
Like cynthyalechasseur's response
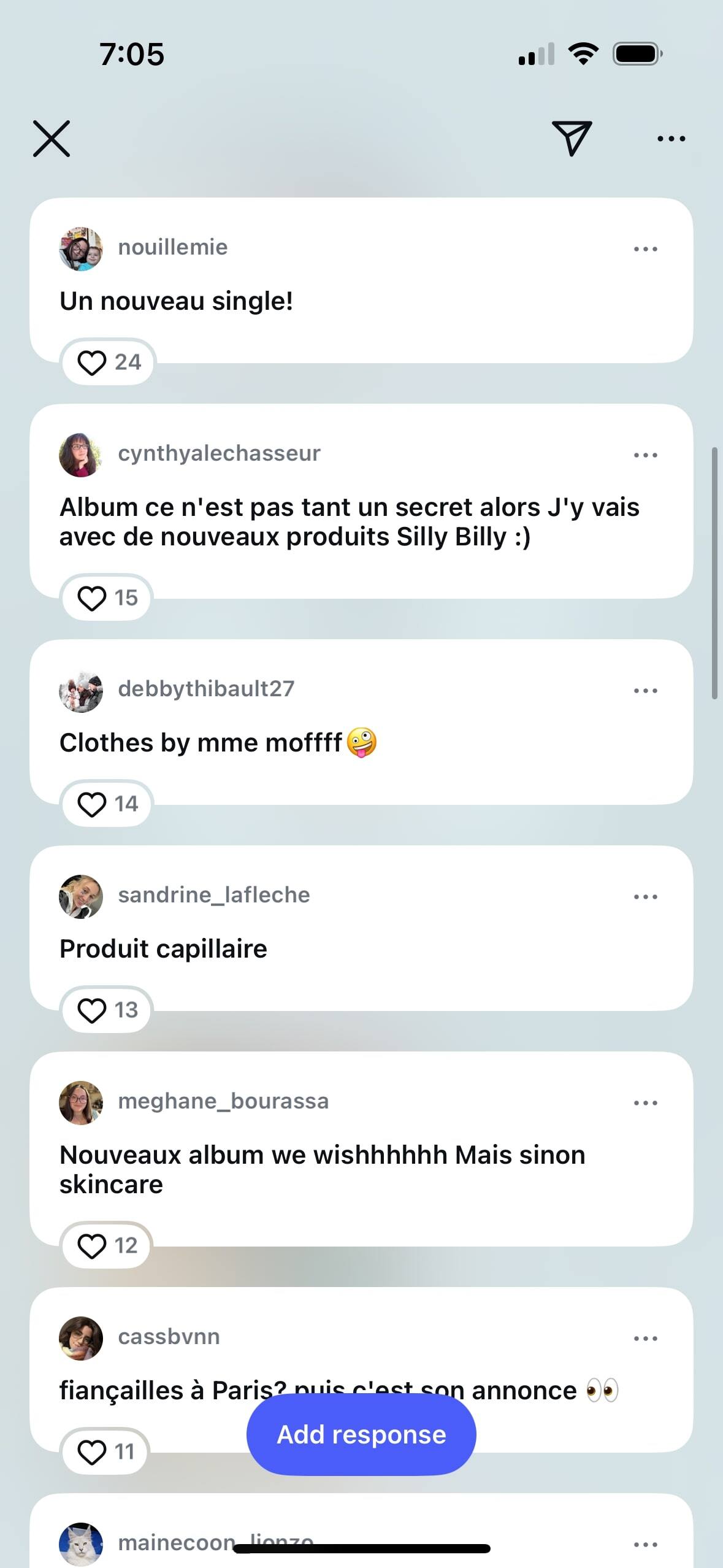[x=93, y=598]
